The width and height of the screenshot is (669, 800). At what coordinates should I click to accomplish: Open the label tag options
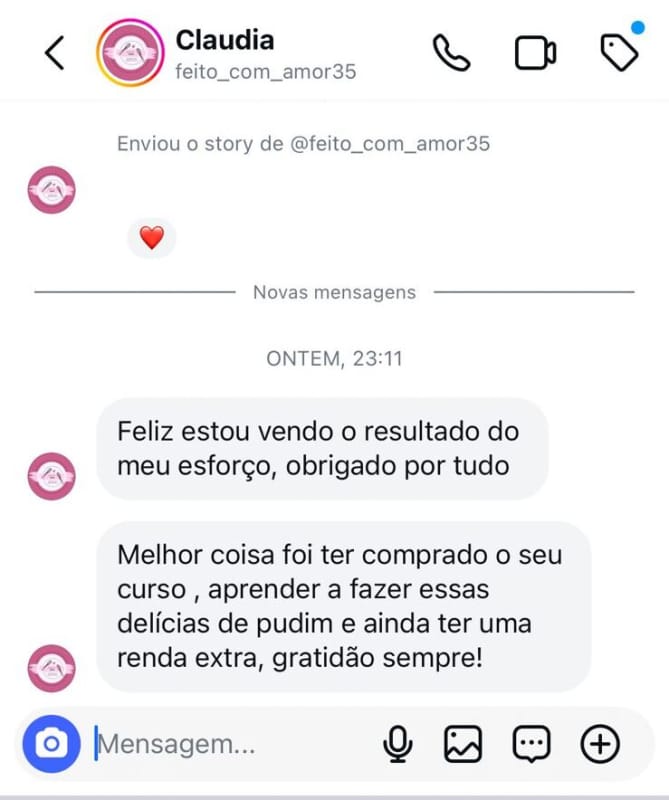[x=618, y=53]
